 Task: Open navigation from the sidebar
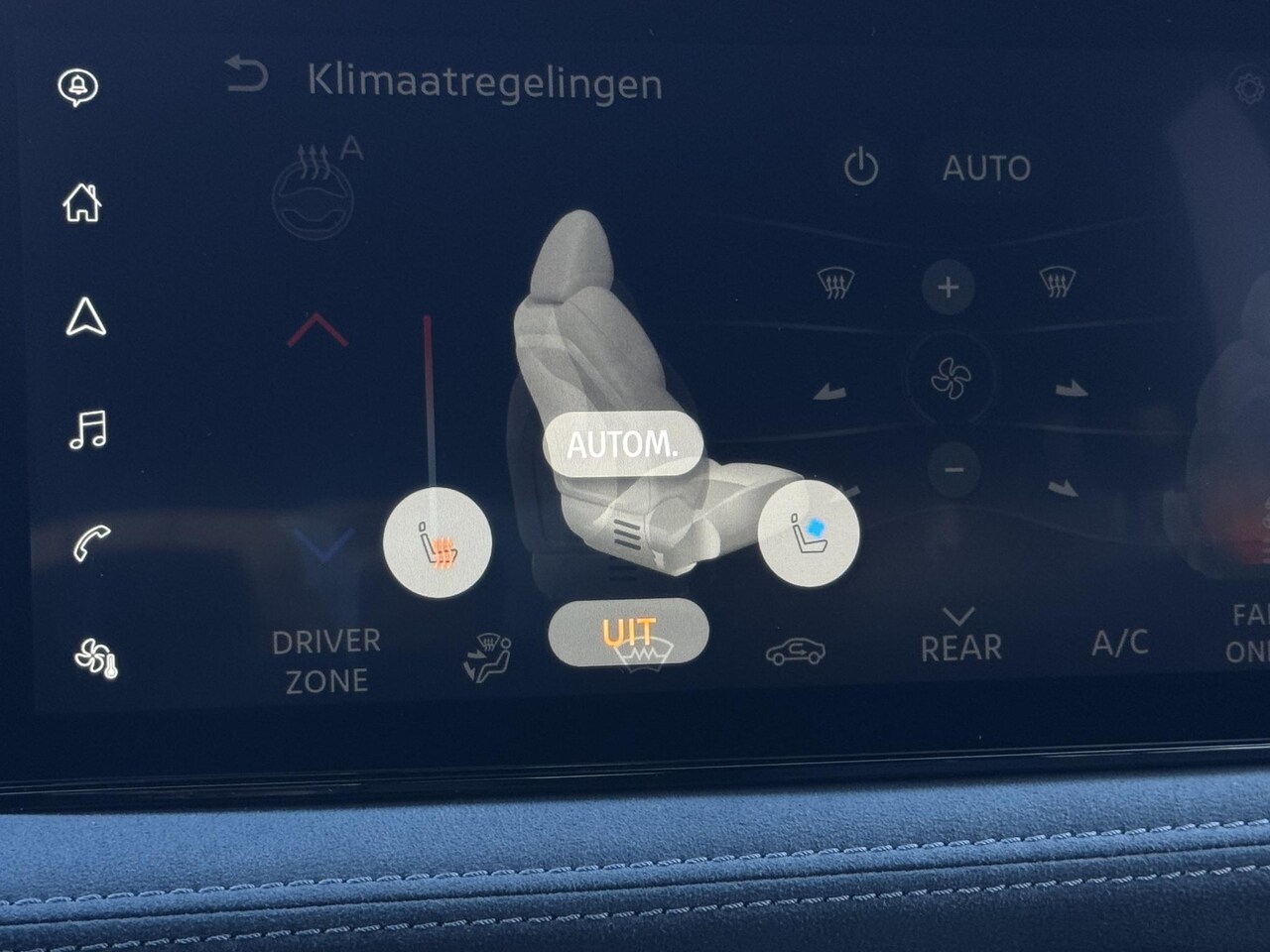click(86, 317)
